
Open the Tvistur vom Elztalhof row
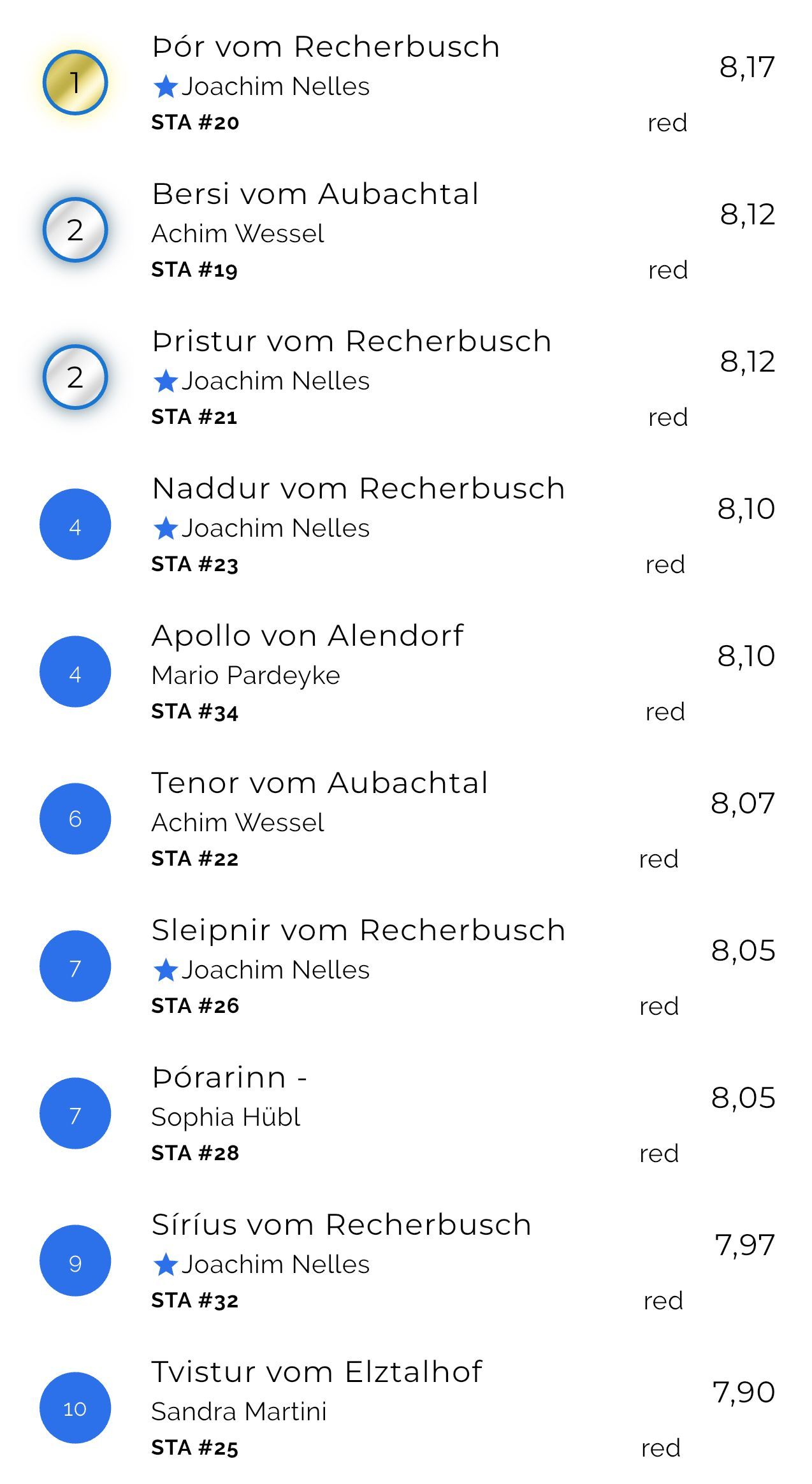317,1373
